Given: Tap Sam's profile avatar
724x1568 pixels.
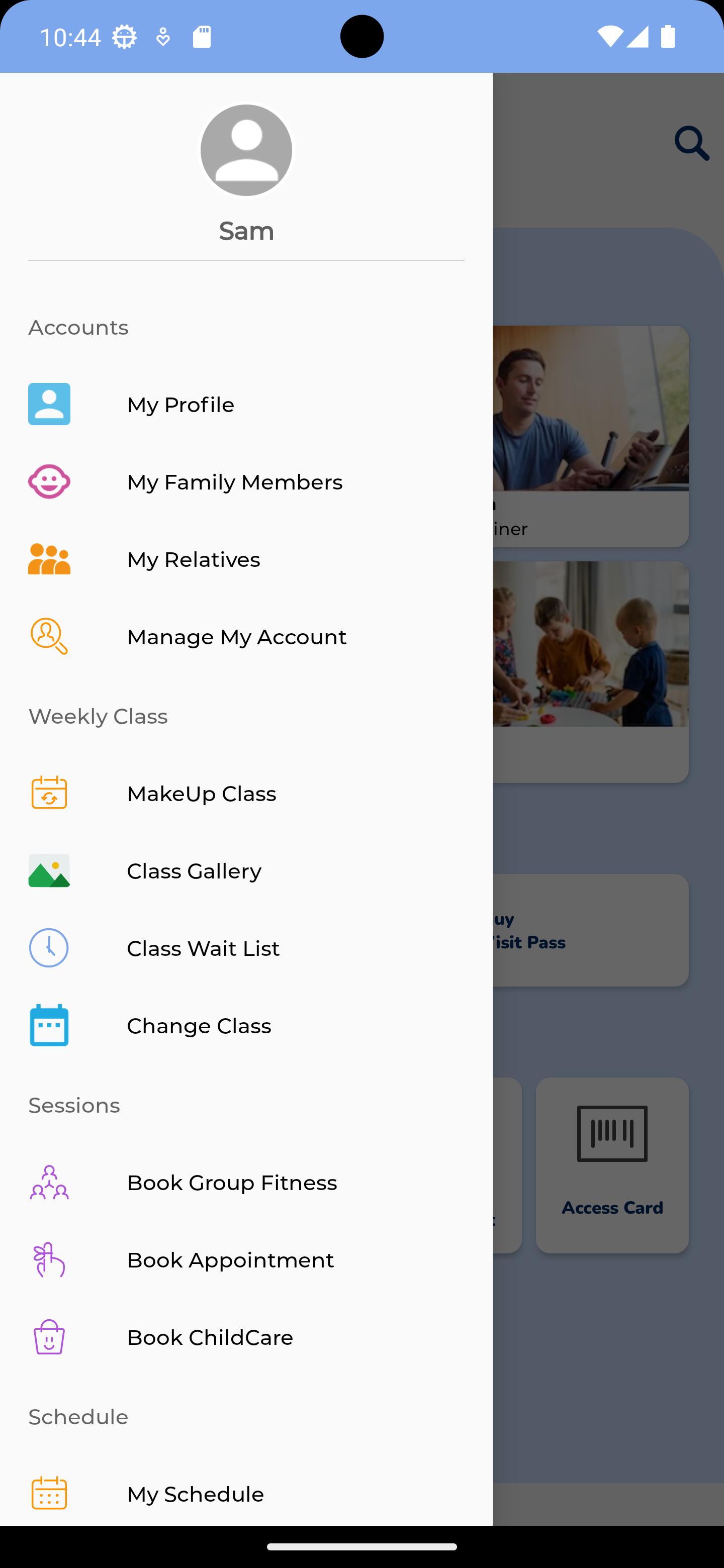Looking at the screenshot, I should [x=246, y=150].
